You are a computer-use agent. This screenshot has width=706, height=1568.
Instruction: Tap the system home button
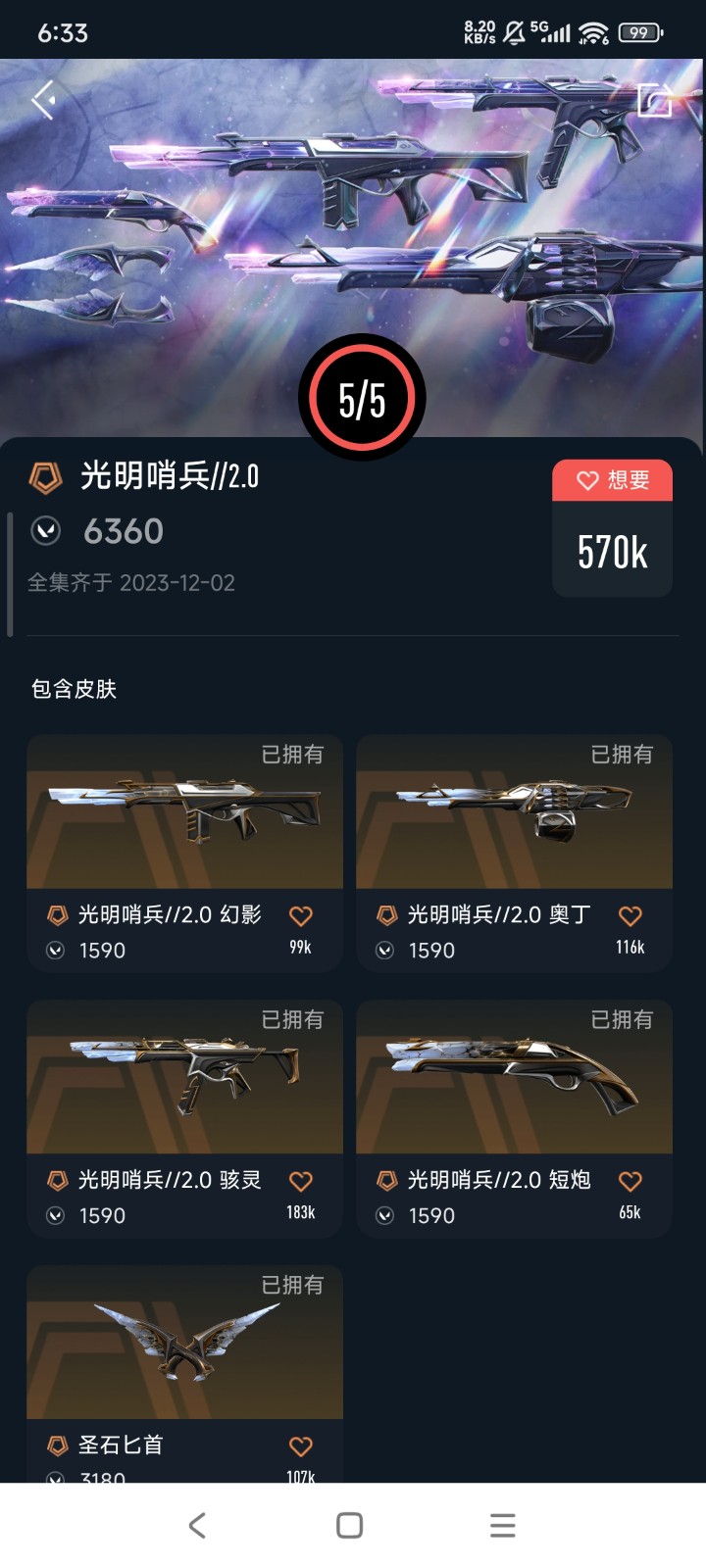pyautogui.click(x=350, y=1525)
